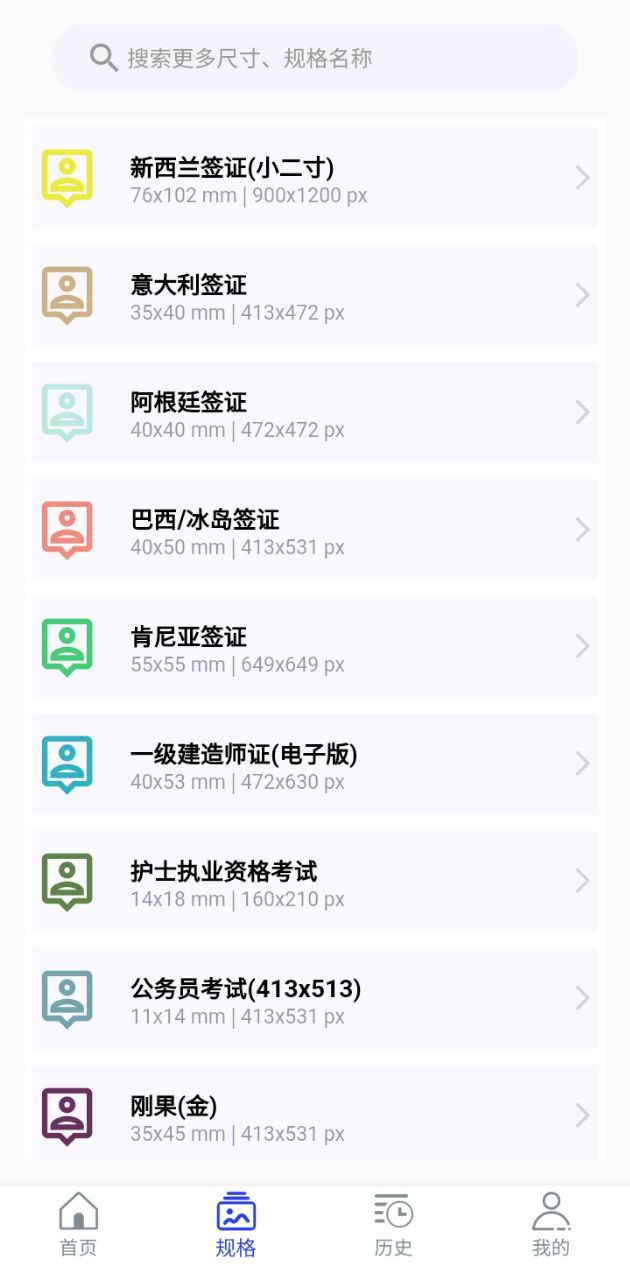Open 新西兰签证(小二寸) spec
Viewport: 630px width, 1280px height.
pyautogui.click(x=314, y=178)
